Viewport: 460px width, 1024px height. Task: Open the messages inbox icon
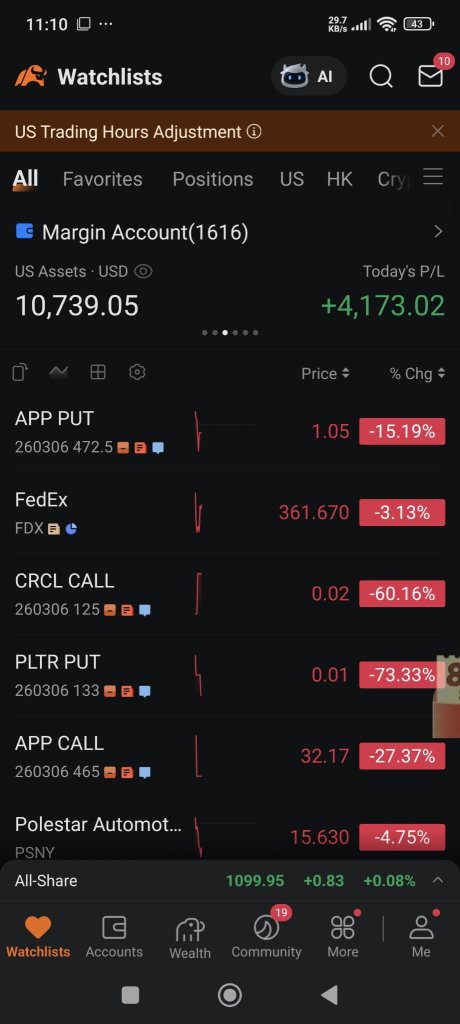pos(431,76)
